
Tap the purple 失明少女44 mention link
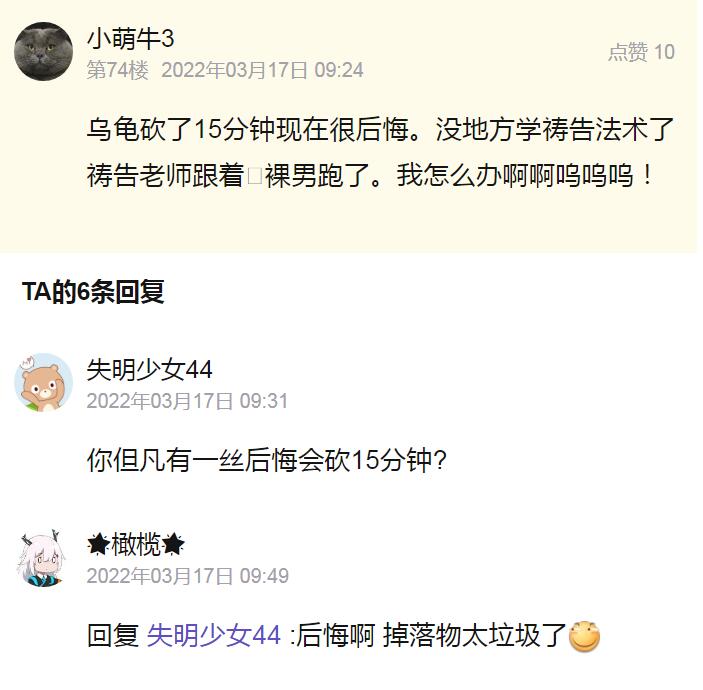213,636
